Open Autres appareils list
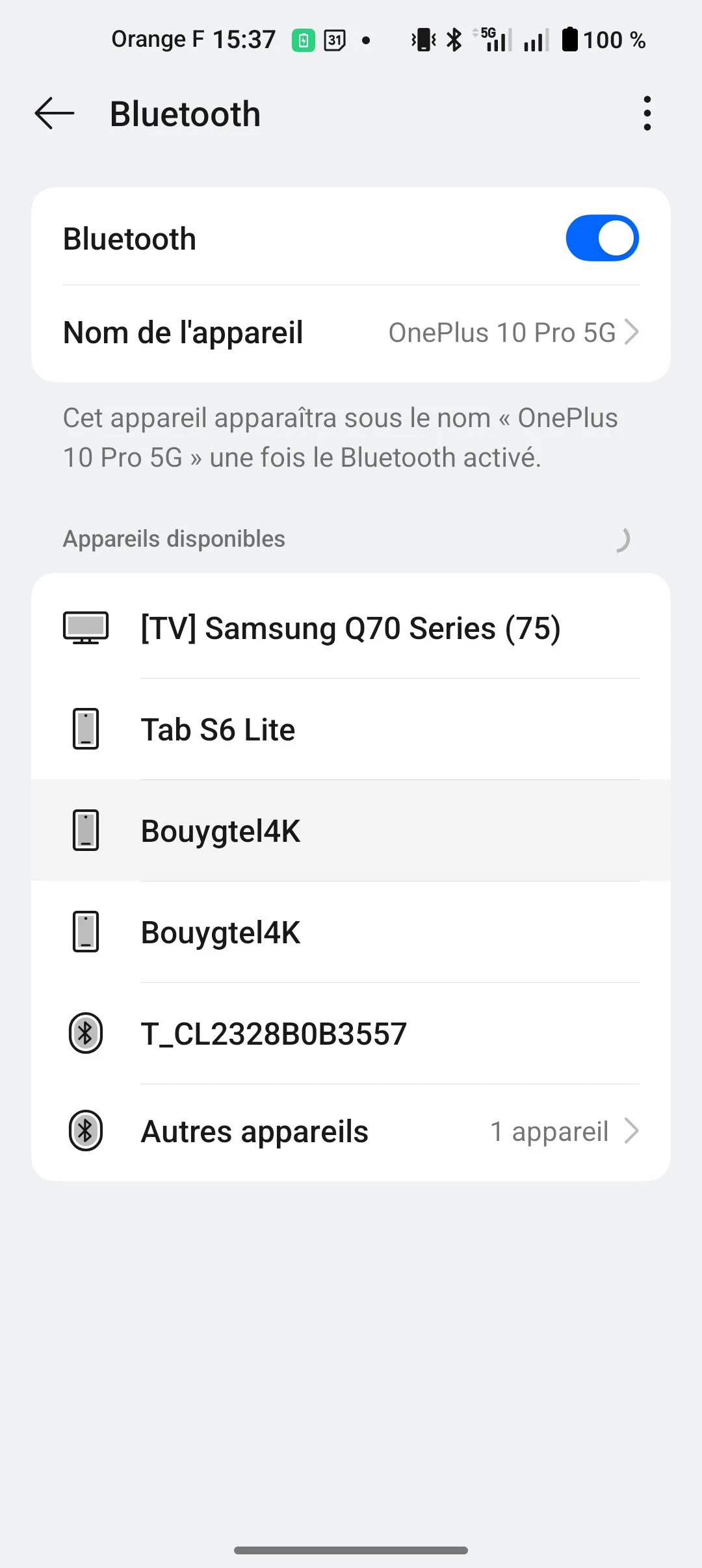This screenshot has width=702, height=1568. tap(351, 1132)
